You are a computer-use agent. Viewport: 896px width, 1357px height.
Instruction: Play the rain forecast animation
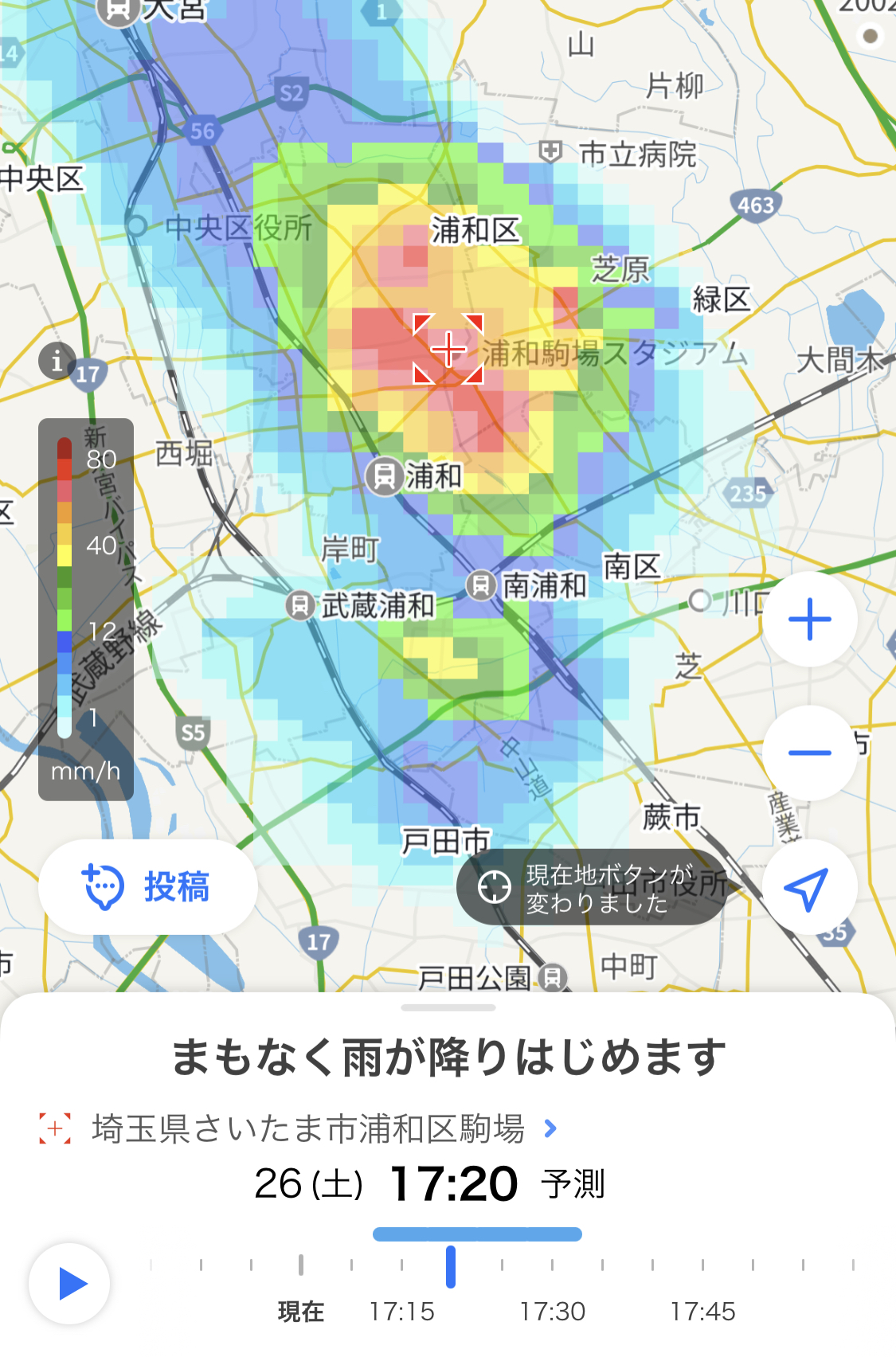point(70,1283)
